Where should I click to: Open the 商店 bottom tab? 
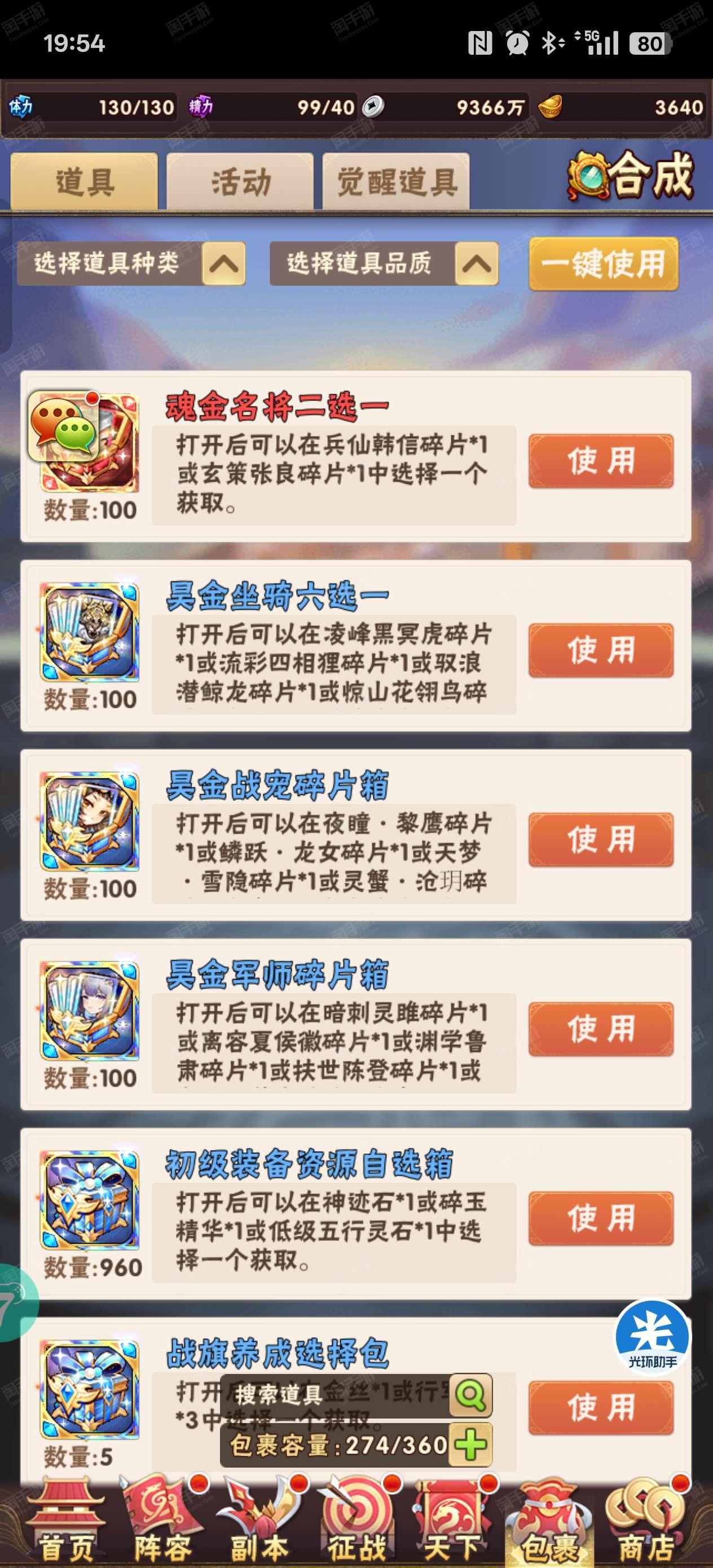coord(646,1522)
